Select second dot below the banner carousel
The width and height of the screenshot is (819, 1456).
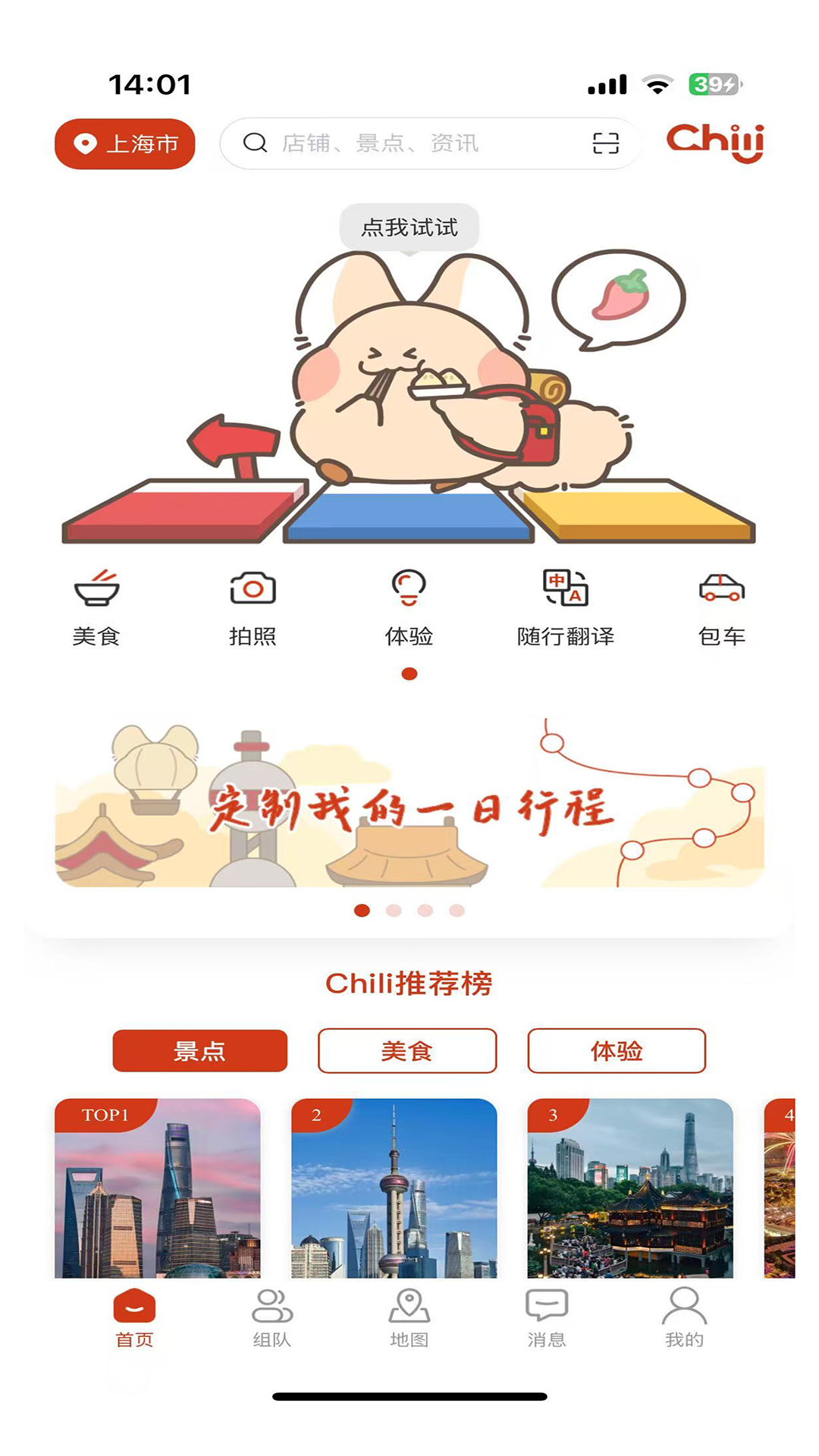[393, 908]
